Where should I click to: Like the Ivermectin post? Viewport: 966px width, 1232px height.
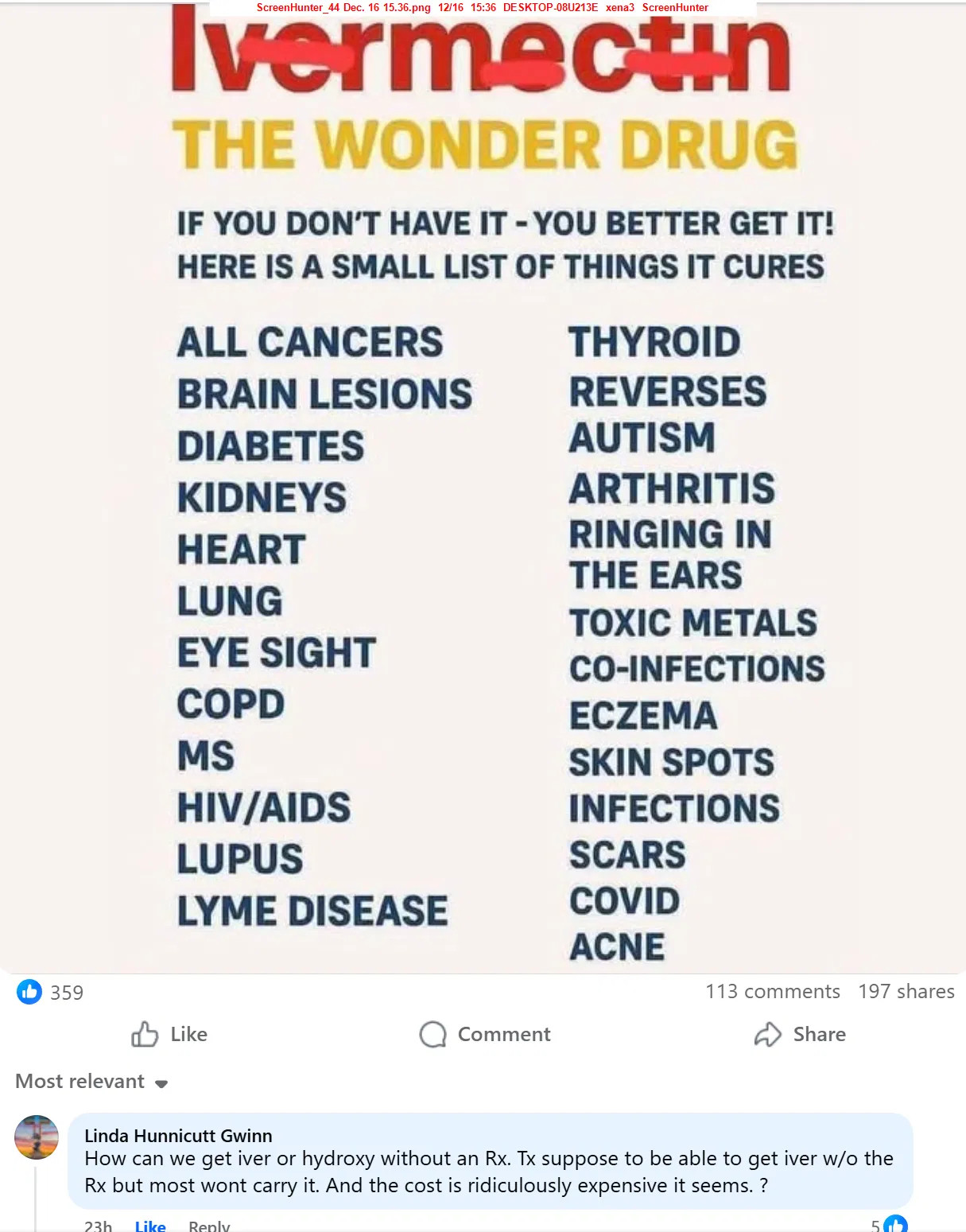click(x=169, y=1034)
